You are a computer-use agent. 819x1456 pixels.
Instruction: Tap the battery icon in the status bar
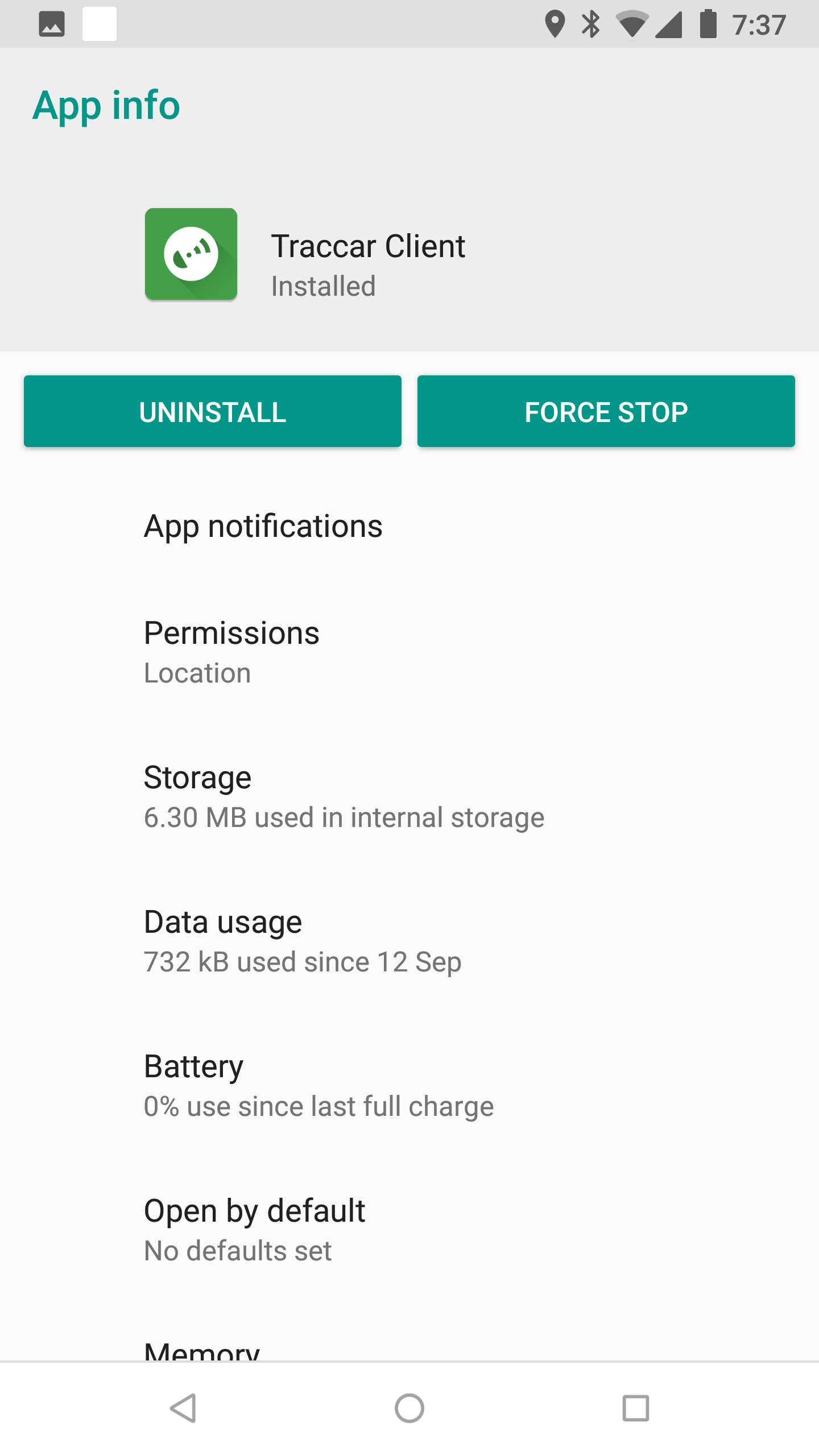[x=707, y=23]
